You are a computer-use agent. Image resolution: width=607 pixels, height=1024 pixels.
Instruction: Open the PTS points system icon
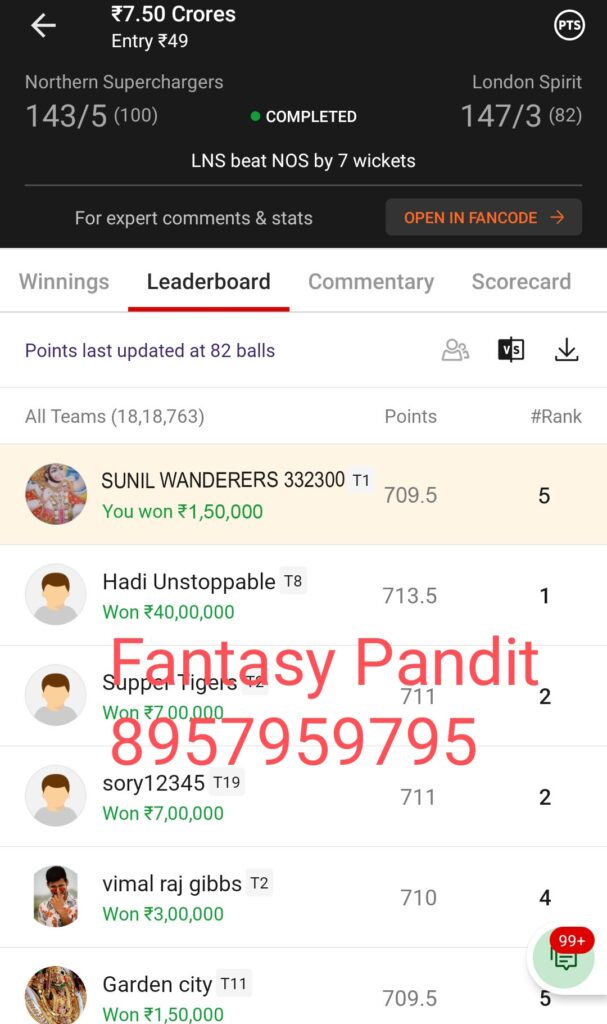coord(569,26)
